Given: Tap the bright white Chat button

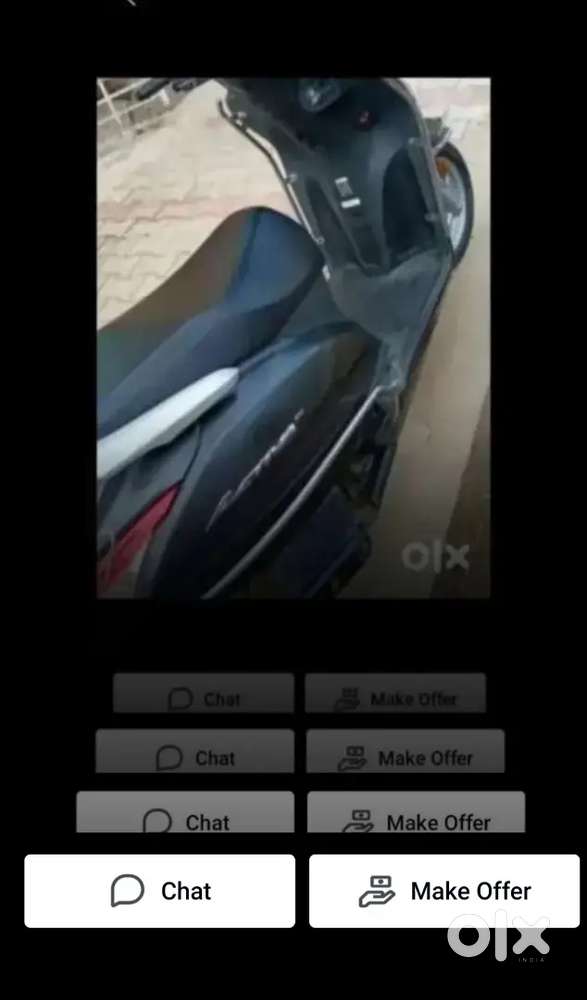Looking at the screenshot, I should pos(160,891).
